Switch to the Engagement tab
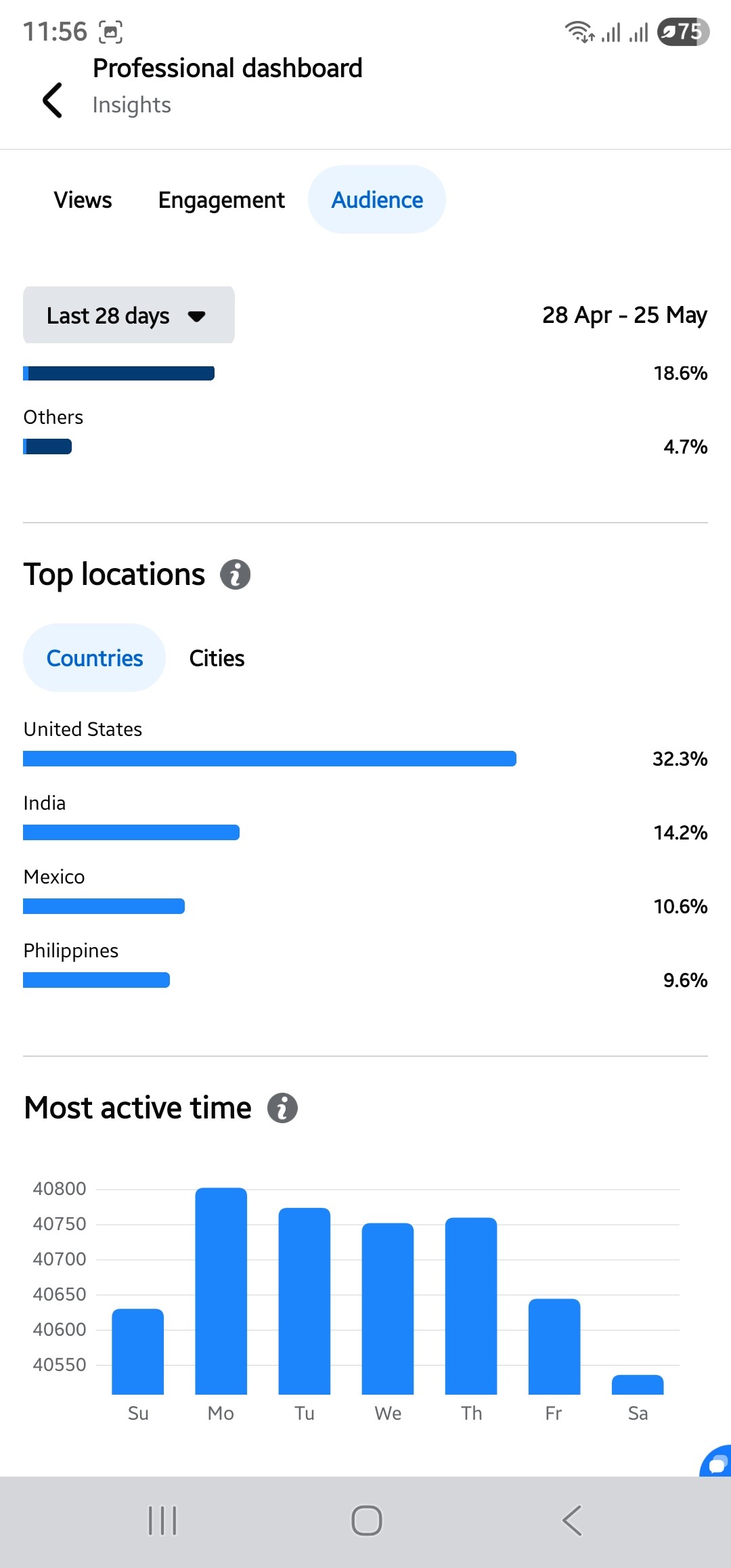 pos(221,200)
